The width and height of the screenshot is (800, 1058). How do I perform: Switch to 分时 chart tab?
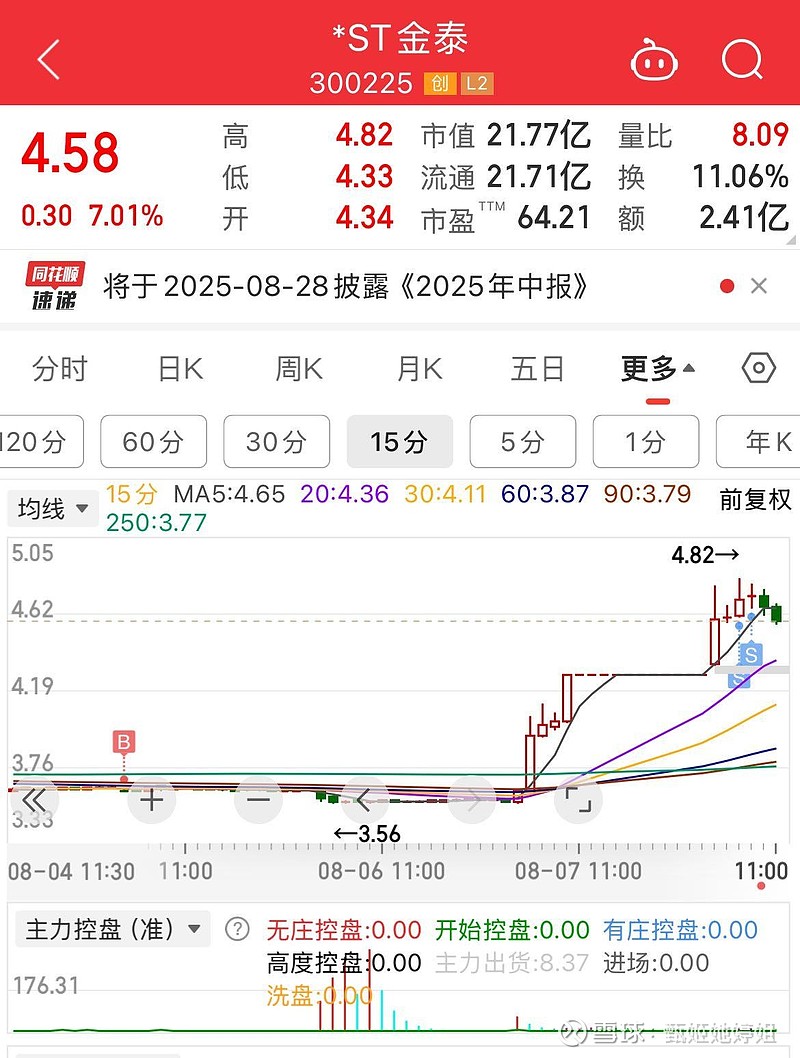click(x=60, y=369)
